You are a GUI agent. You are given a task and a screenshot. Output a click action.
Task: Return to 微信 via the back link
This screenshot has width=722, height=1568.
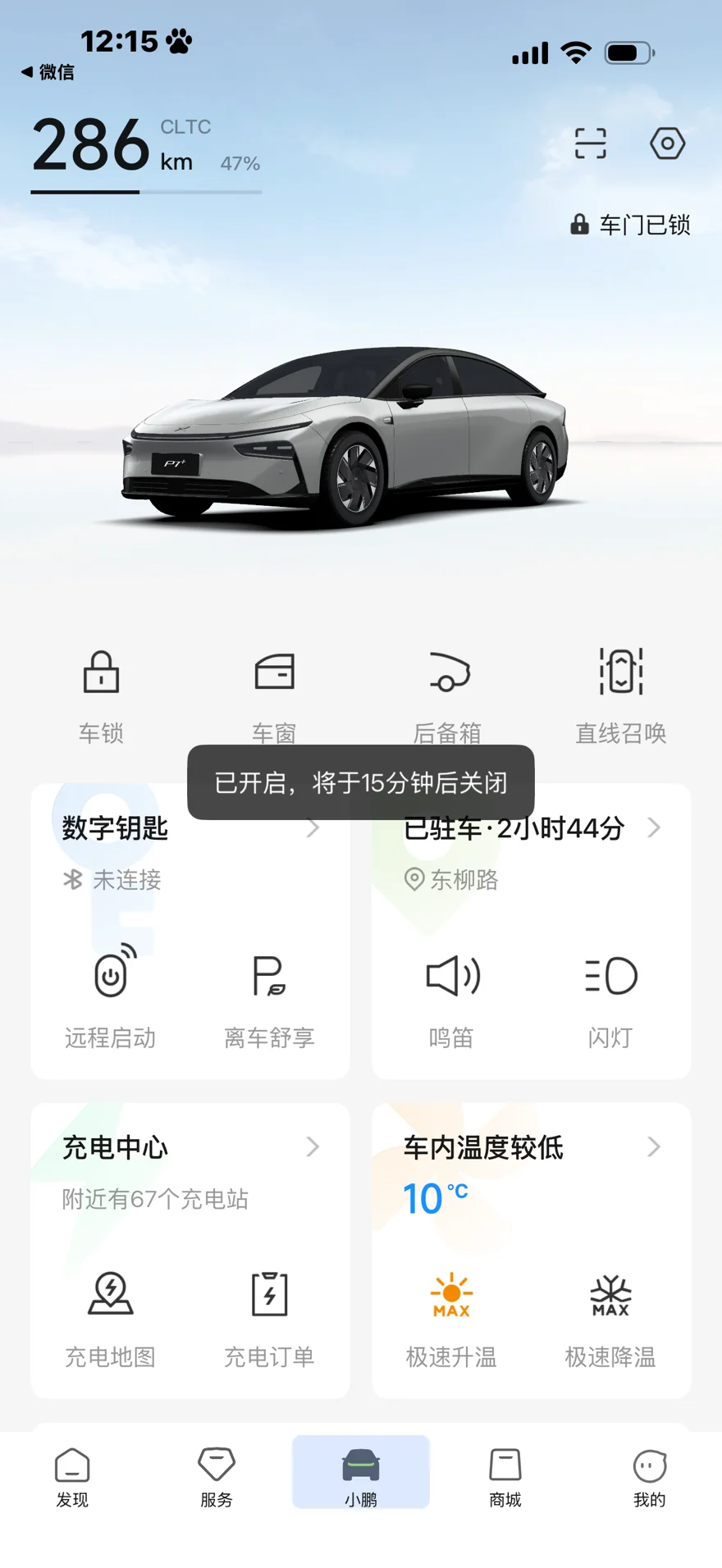[48, 72]
